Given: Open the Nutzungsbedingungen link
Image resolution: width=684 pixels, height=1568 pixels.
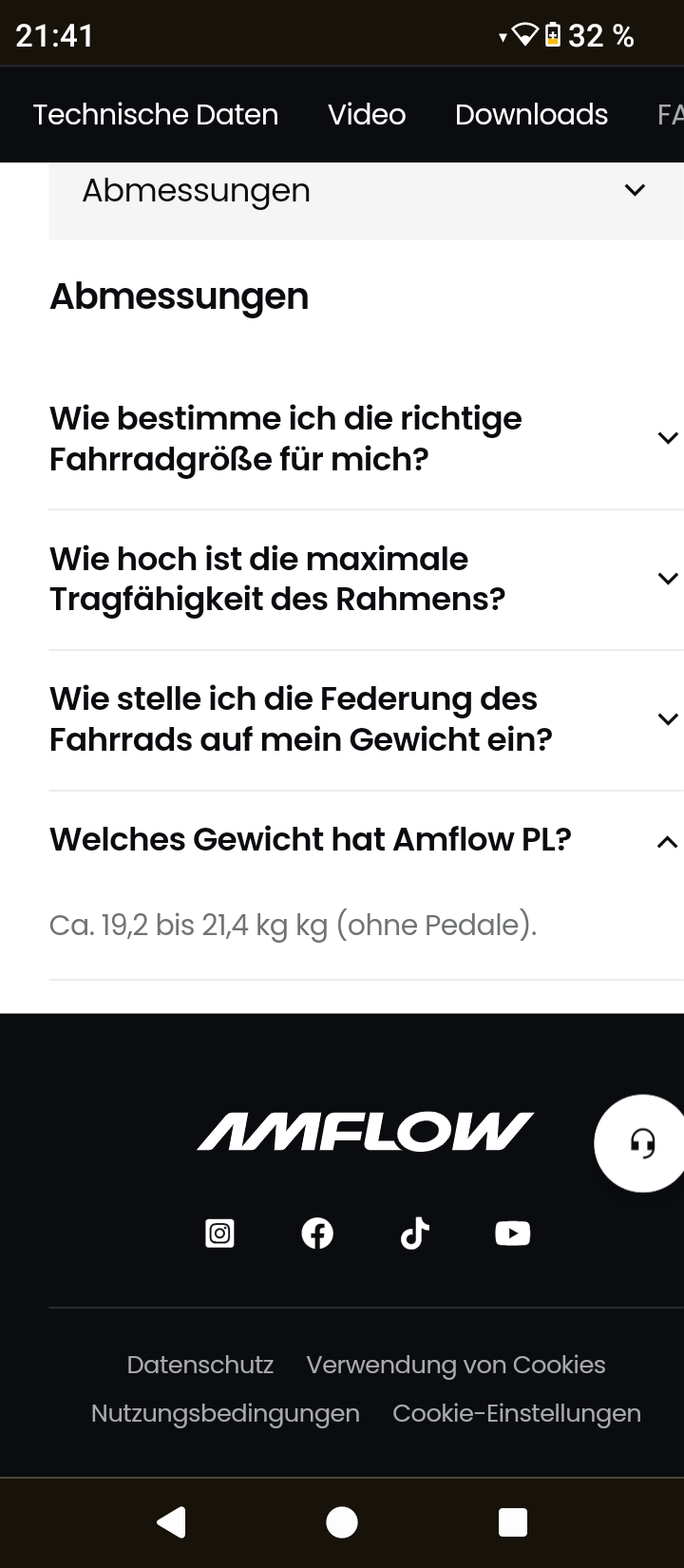Looking at the screenshot, I should [x=225, y=1413].
